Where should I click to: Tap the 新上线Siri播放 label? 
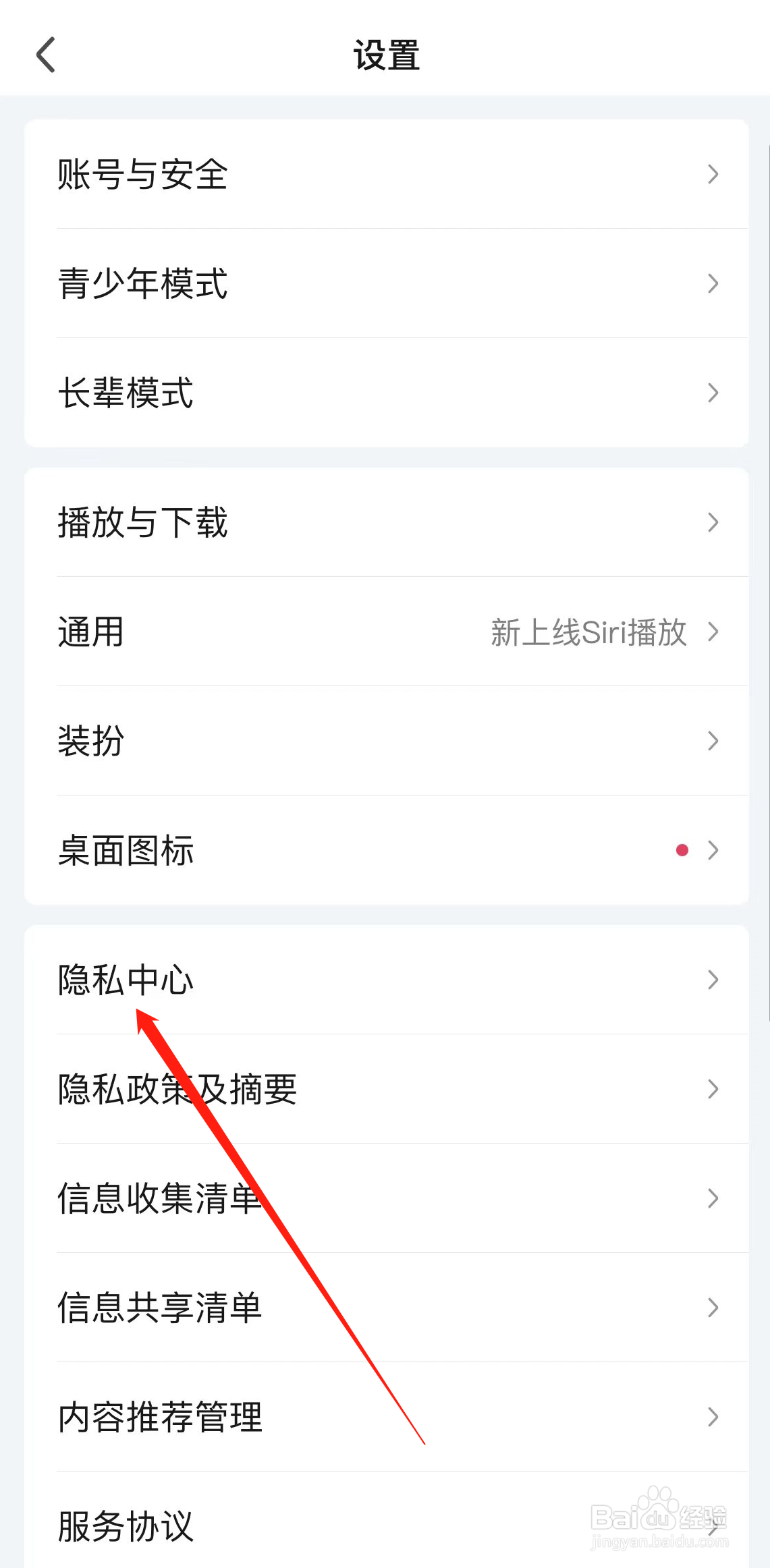pyautogui.click(x=588, y=632)
